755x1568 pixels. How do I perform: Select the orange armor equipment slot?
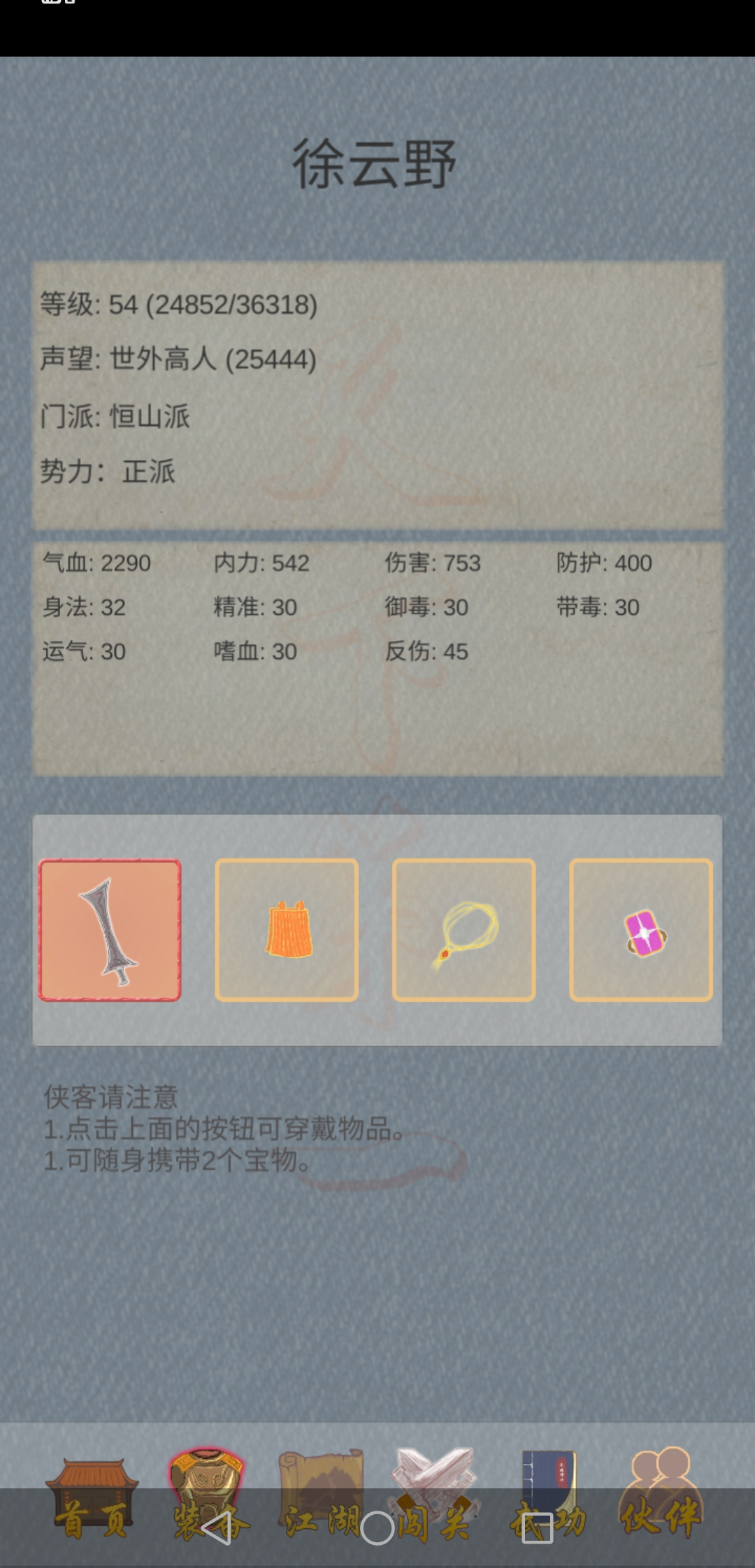coord(287,930)
